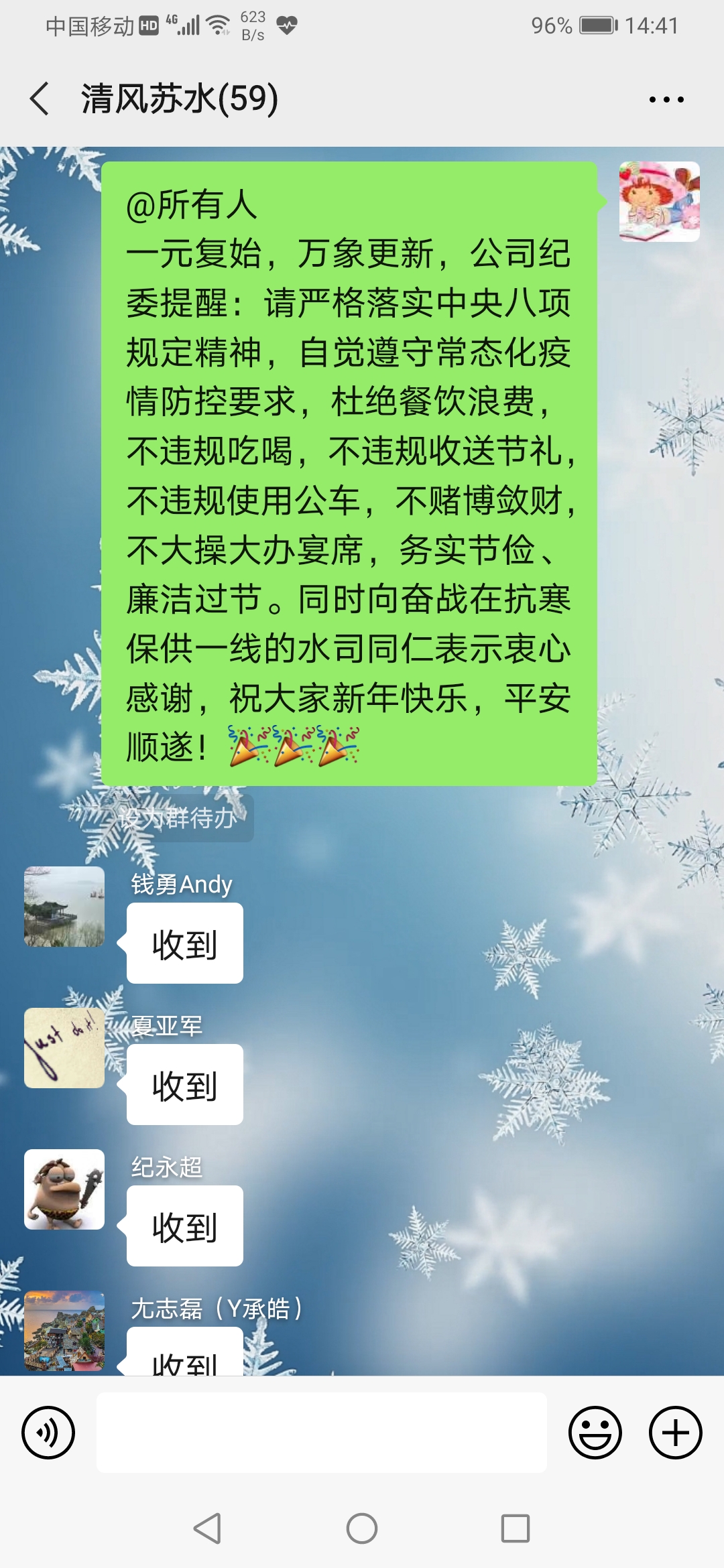Tap 纪永超's caveman avatar
This screenshot has width=724, height=1568.
64,1189
